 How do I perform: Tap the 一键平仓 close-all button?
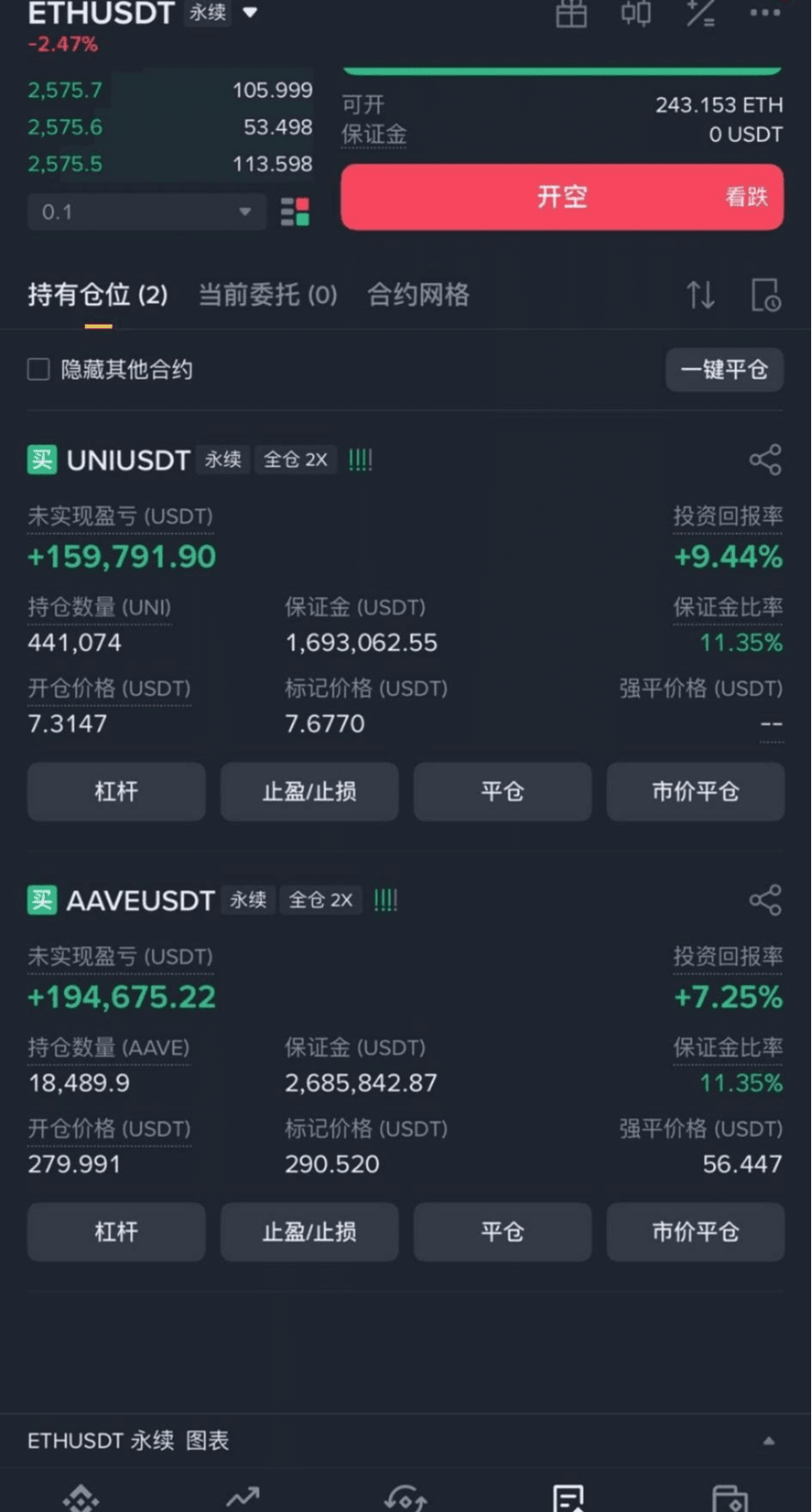click(x=724, y=370)
